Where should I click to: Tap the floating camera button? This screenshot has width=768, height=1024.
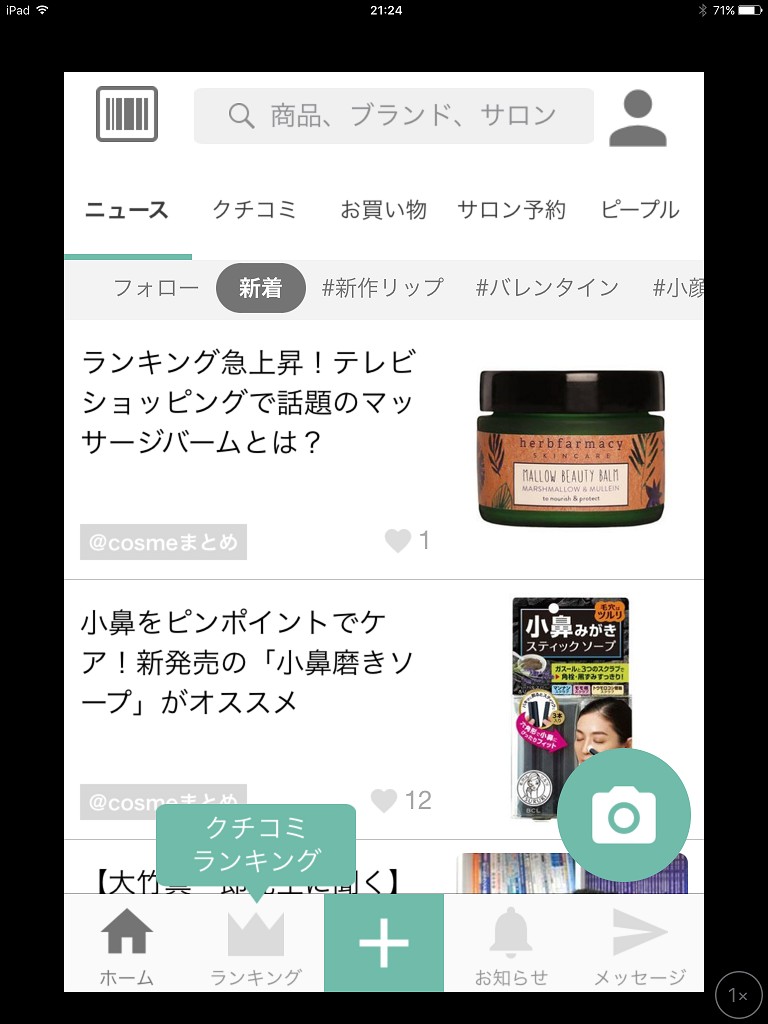coord(623,815)
